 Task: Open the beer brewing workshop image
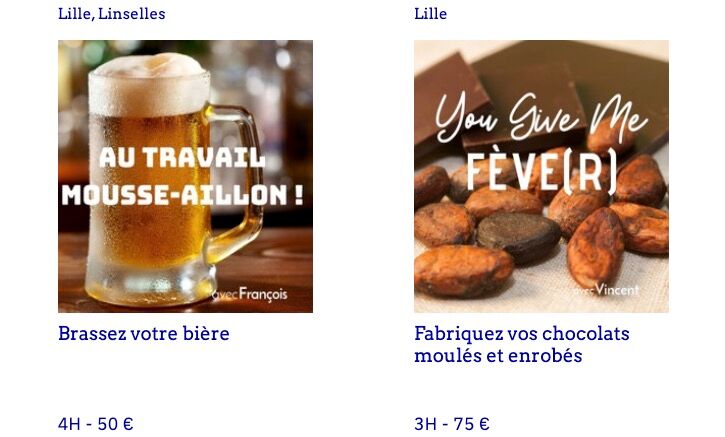(185, 176)
